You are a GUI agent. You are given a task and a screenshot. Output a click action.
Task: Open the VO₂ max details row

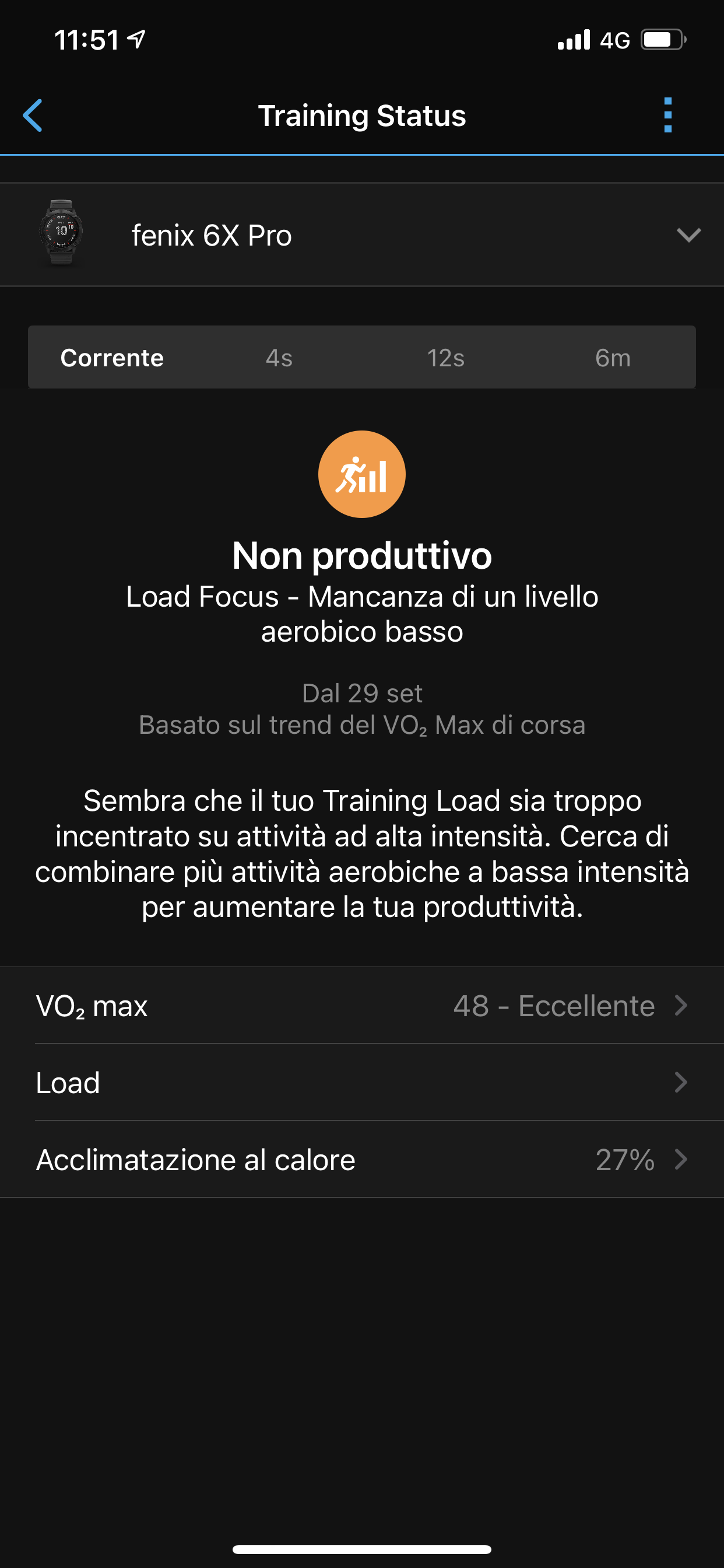[x=362, y=1006]
